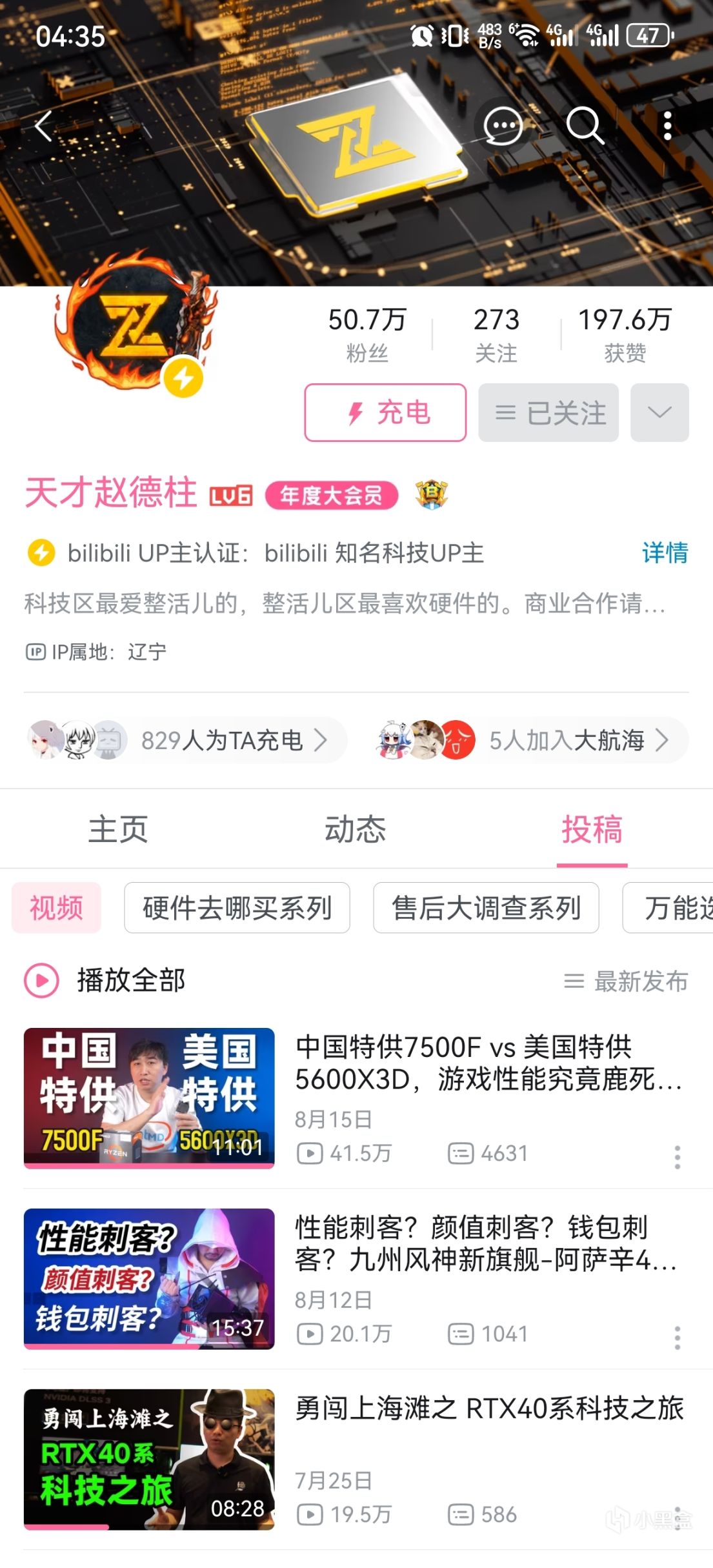Open search on this profile
Viewport: 713px width, 1568px height.
pos(585,125)
